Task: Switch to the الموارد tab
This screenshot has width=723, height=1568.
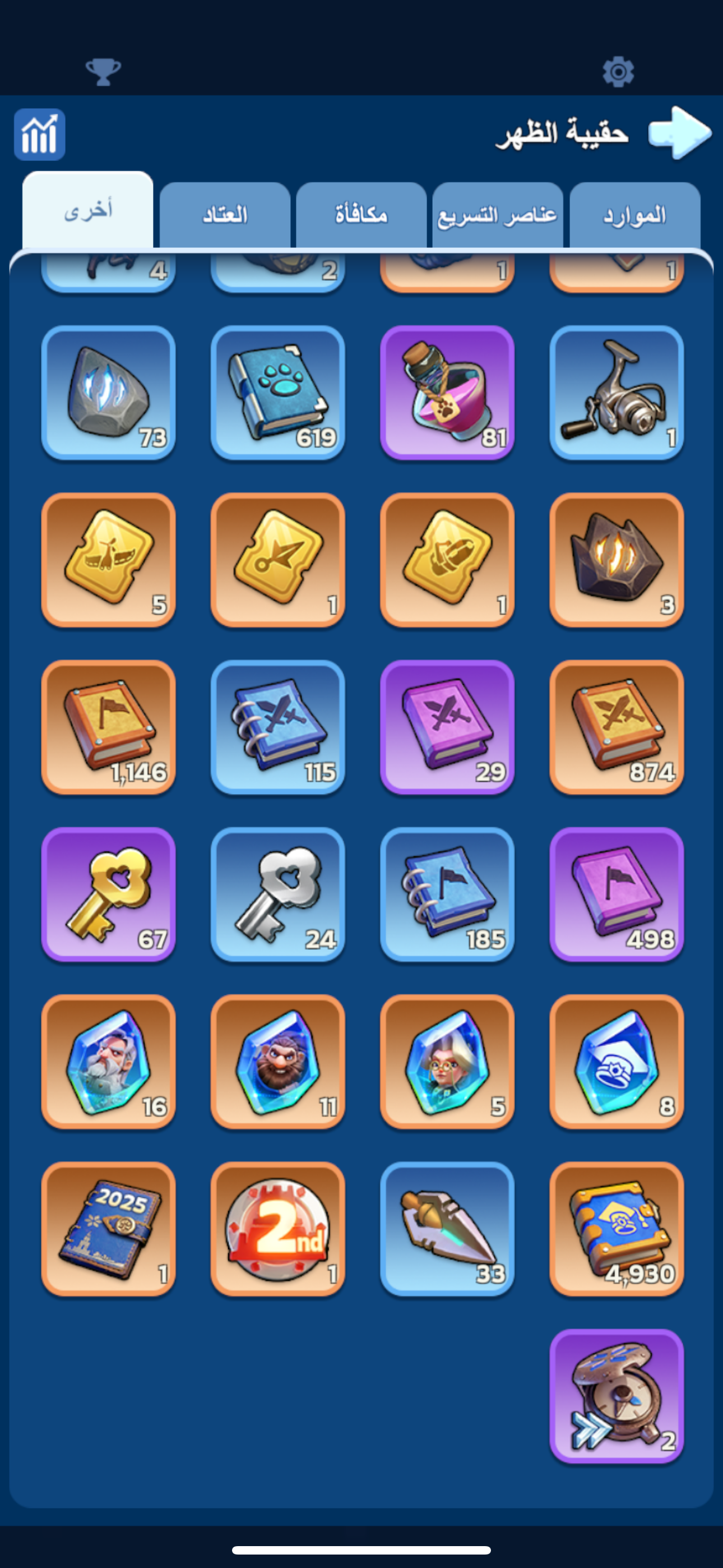Action: coord(635,215)
